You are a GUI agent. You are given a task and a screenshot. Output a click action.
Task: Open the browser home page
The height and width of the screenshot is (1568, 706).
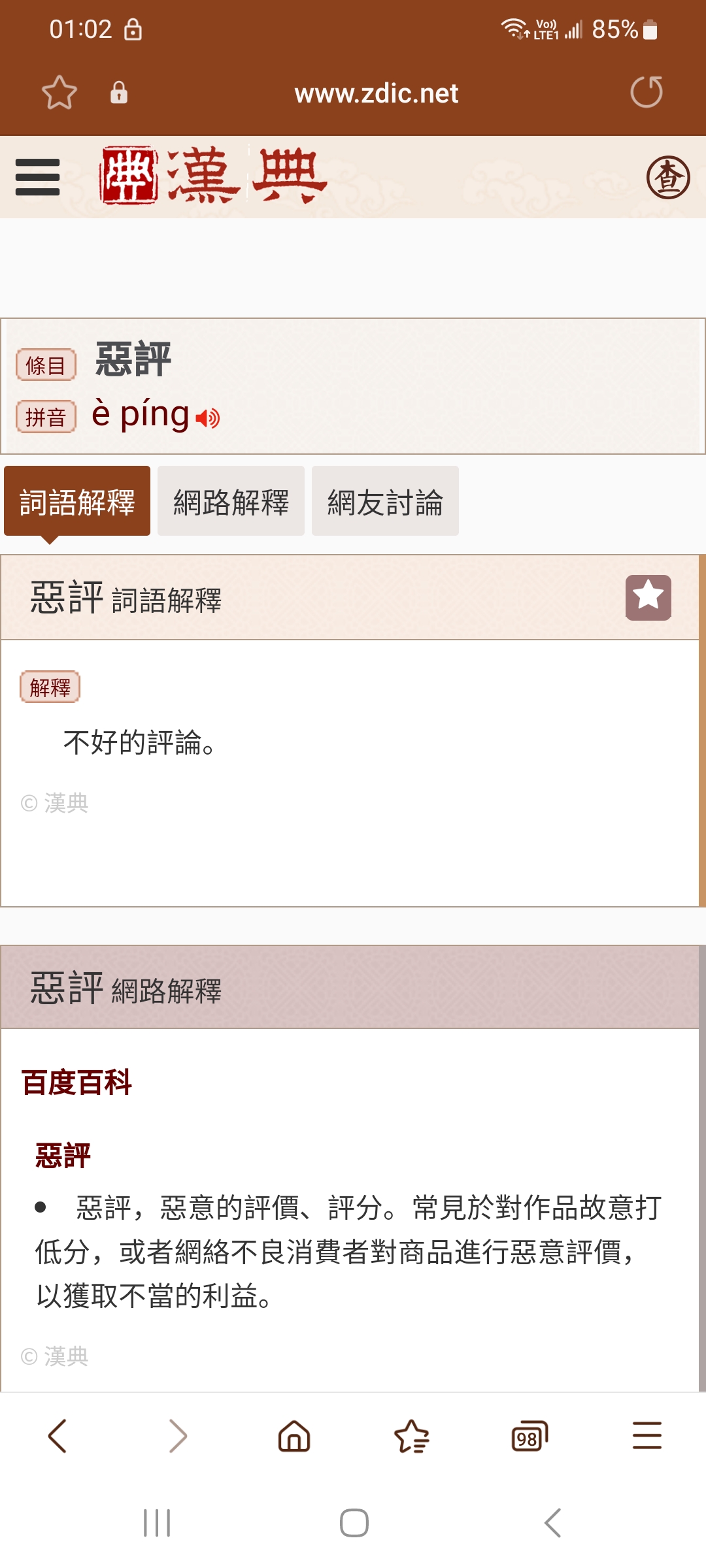294,1436
